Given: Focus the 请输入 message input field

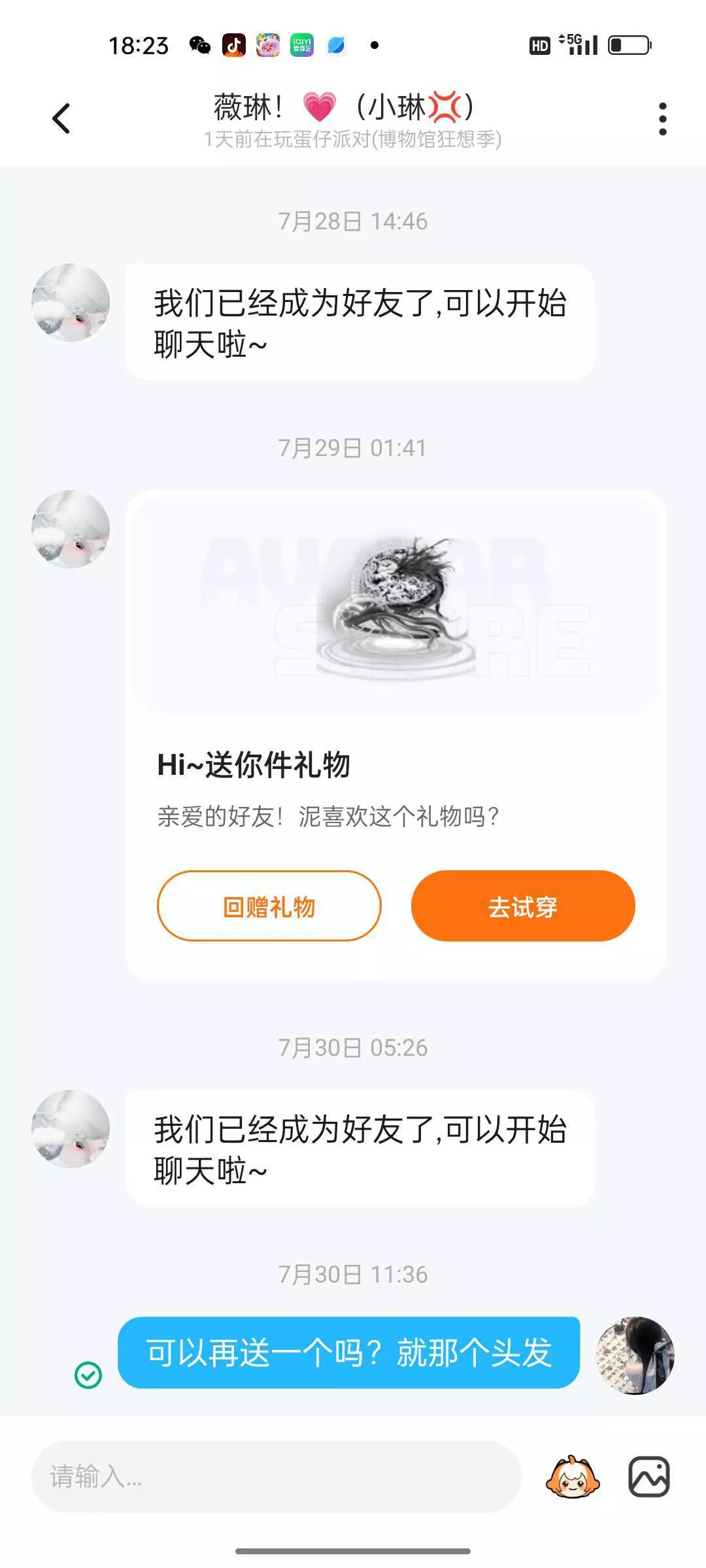Looking at the screenshot, I should [276, 1477].
